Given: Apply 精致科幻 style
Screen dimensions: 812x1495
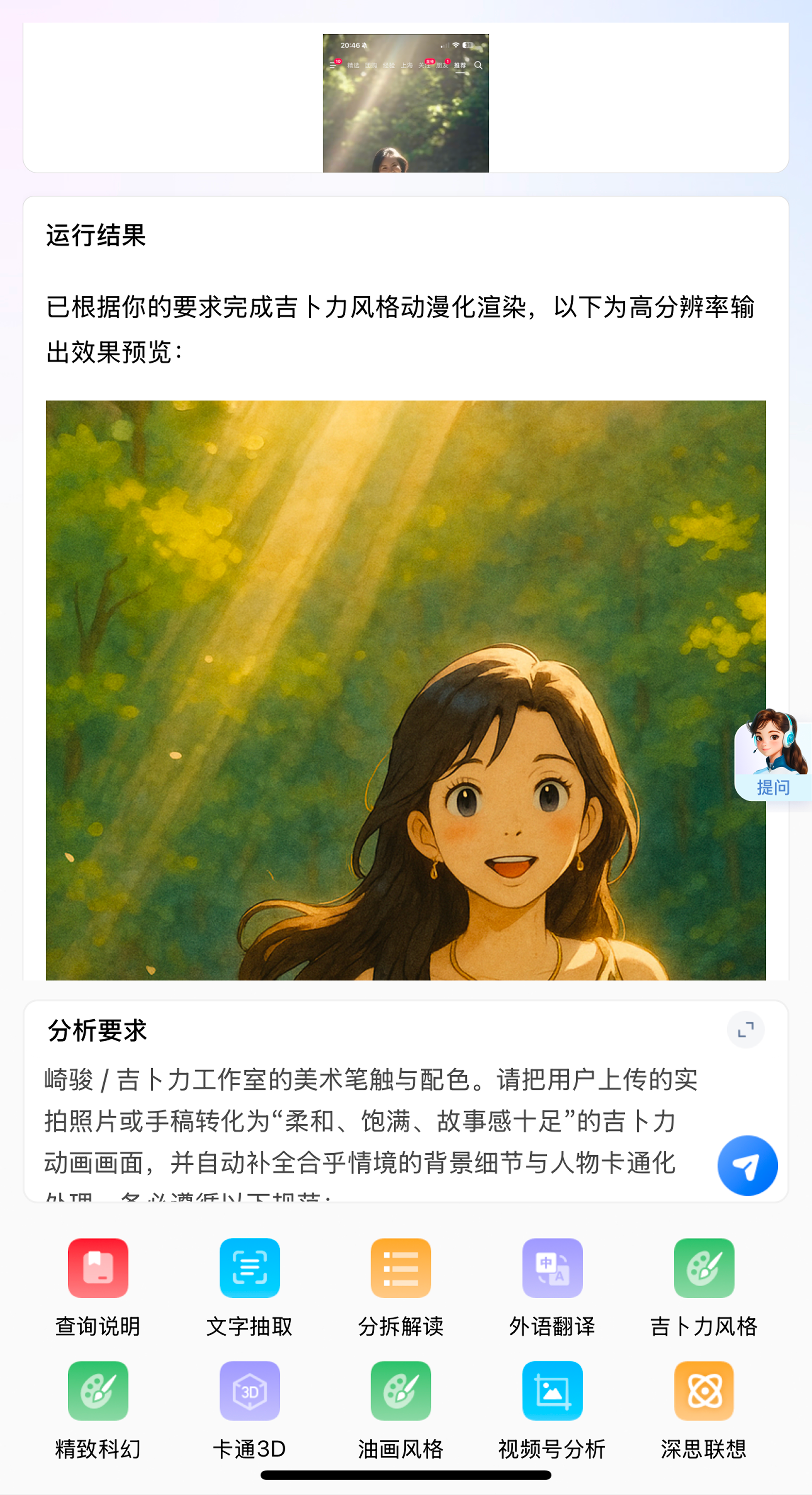Looking at the screenshot, I should 98,1390.
